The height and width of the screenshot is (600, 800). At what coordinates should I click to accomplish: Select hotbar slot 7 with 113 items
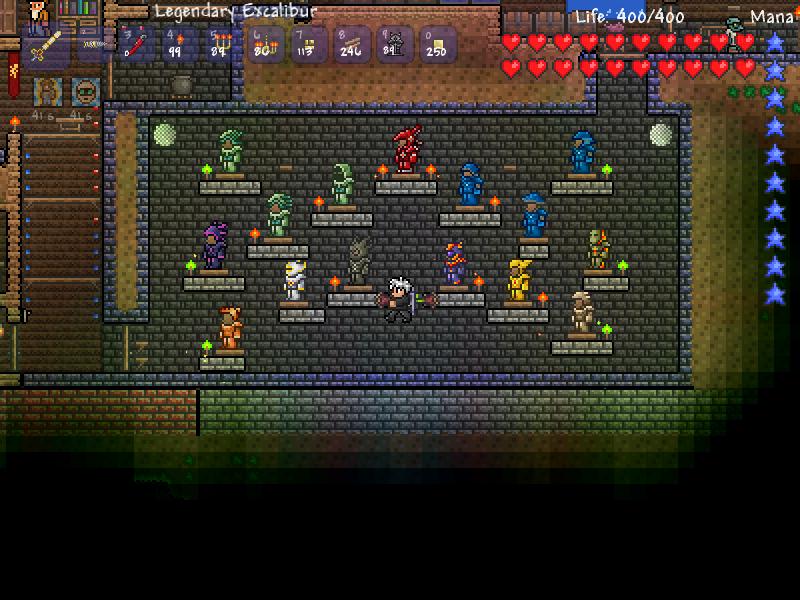click(307, 44)
